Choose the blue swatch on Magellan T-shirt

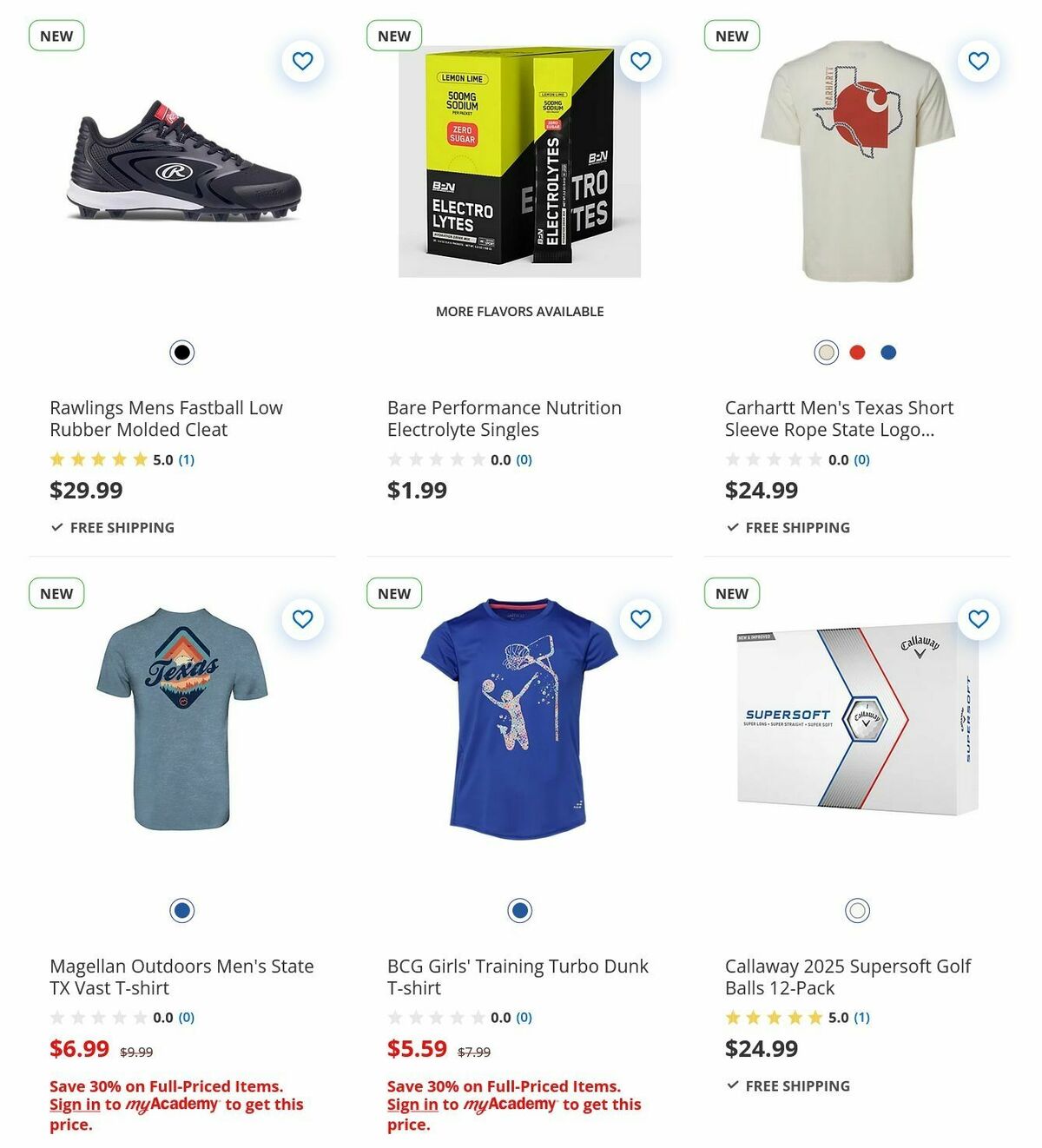[181, 911]
